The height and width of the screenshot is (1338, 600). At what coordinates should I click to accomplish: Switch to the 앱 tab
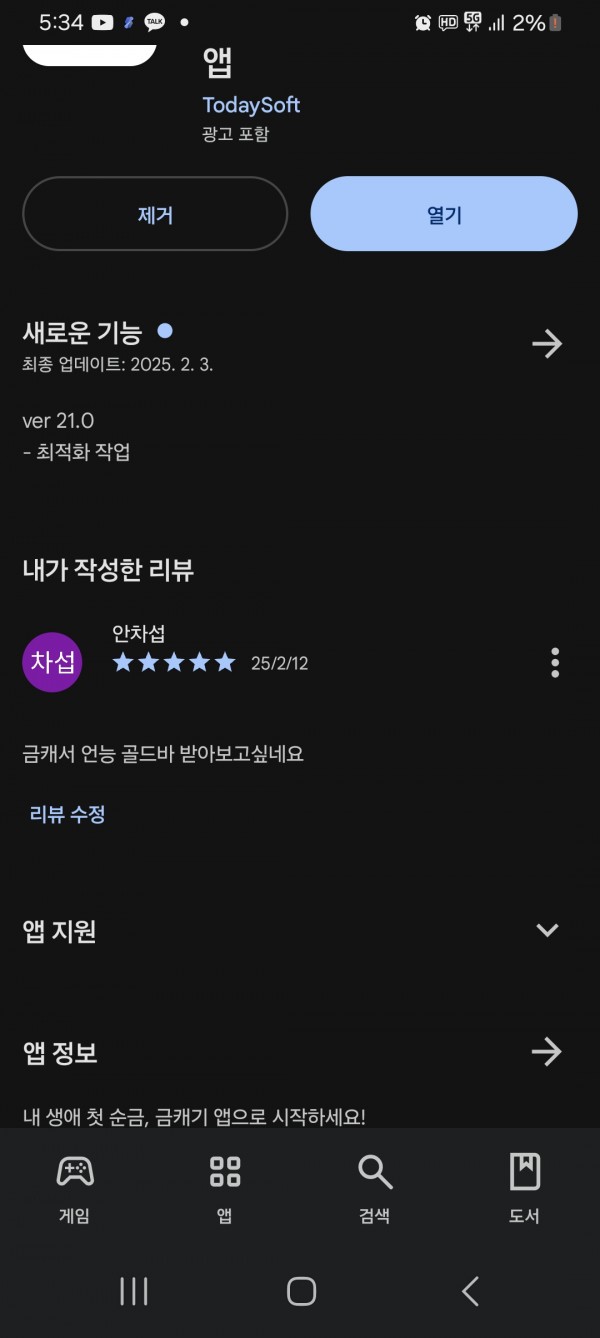tap(225, 1188)
